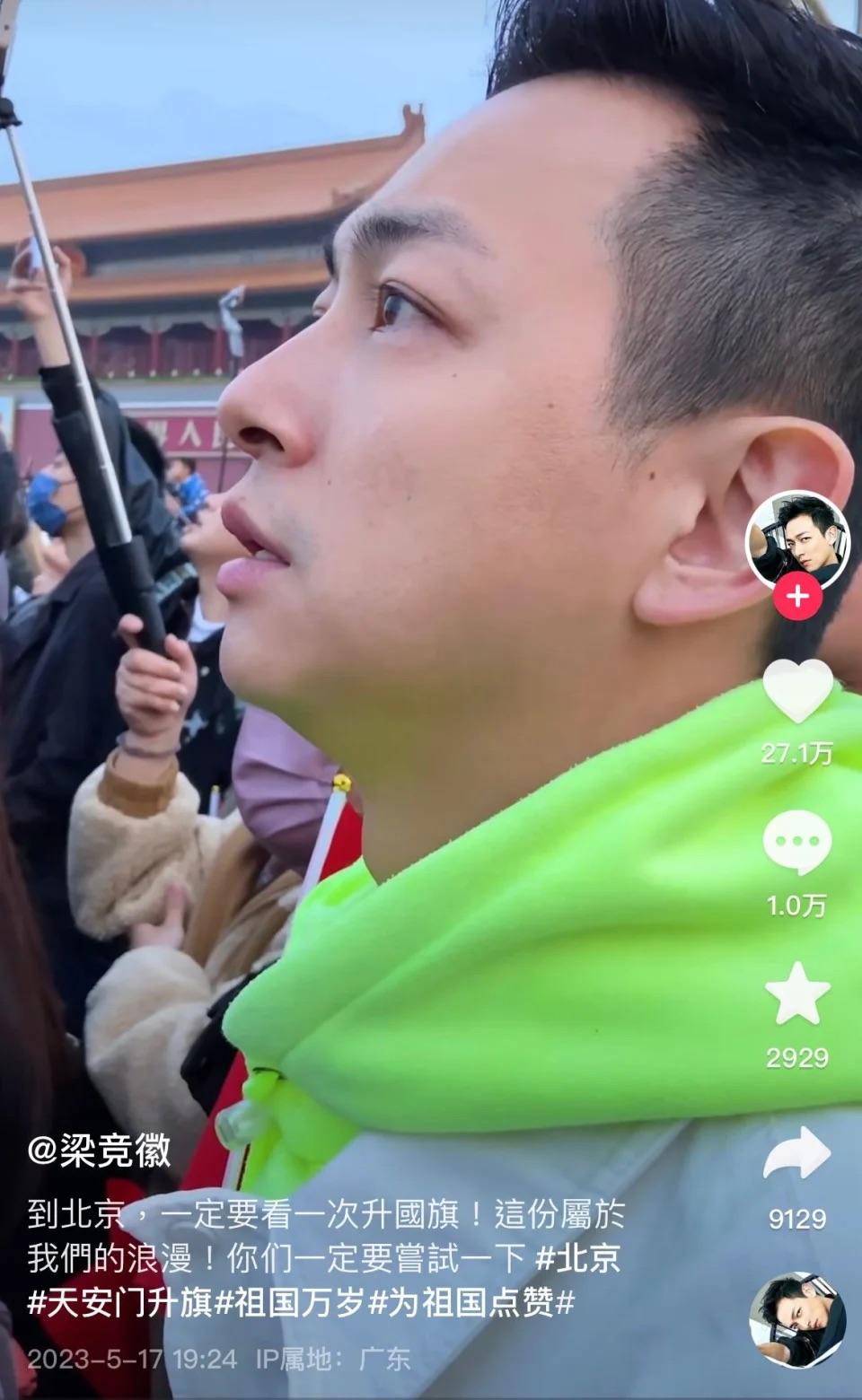Share this video with the arrow icon
The width and height of the screenshot is (862, 1400).
(x=796, y=1155)
